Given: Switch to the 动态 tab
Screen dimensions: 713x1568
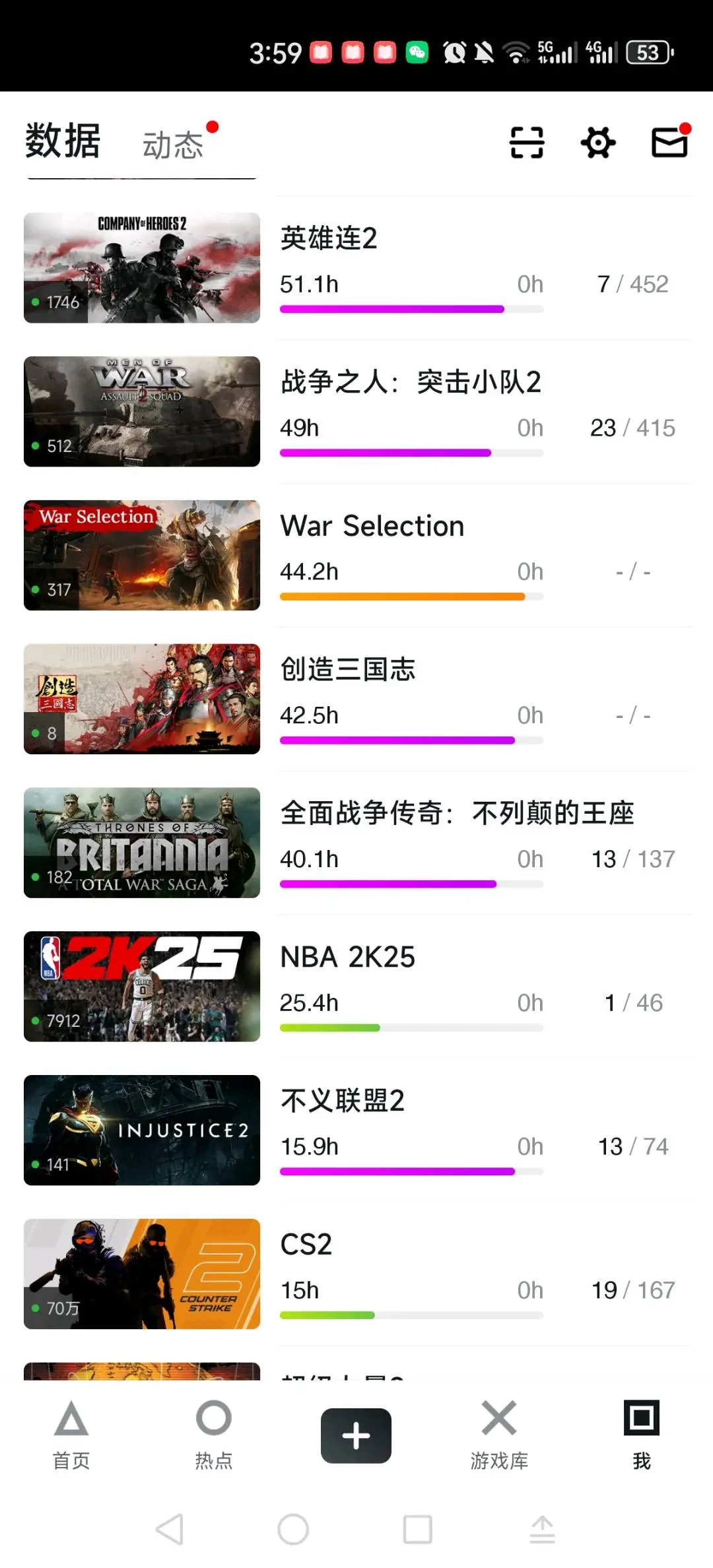Looking at the screenshot, I should pyautogui.click(x=173, y=145).
